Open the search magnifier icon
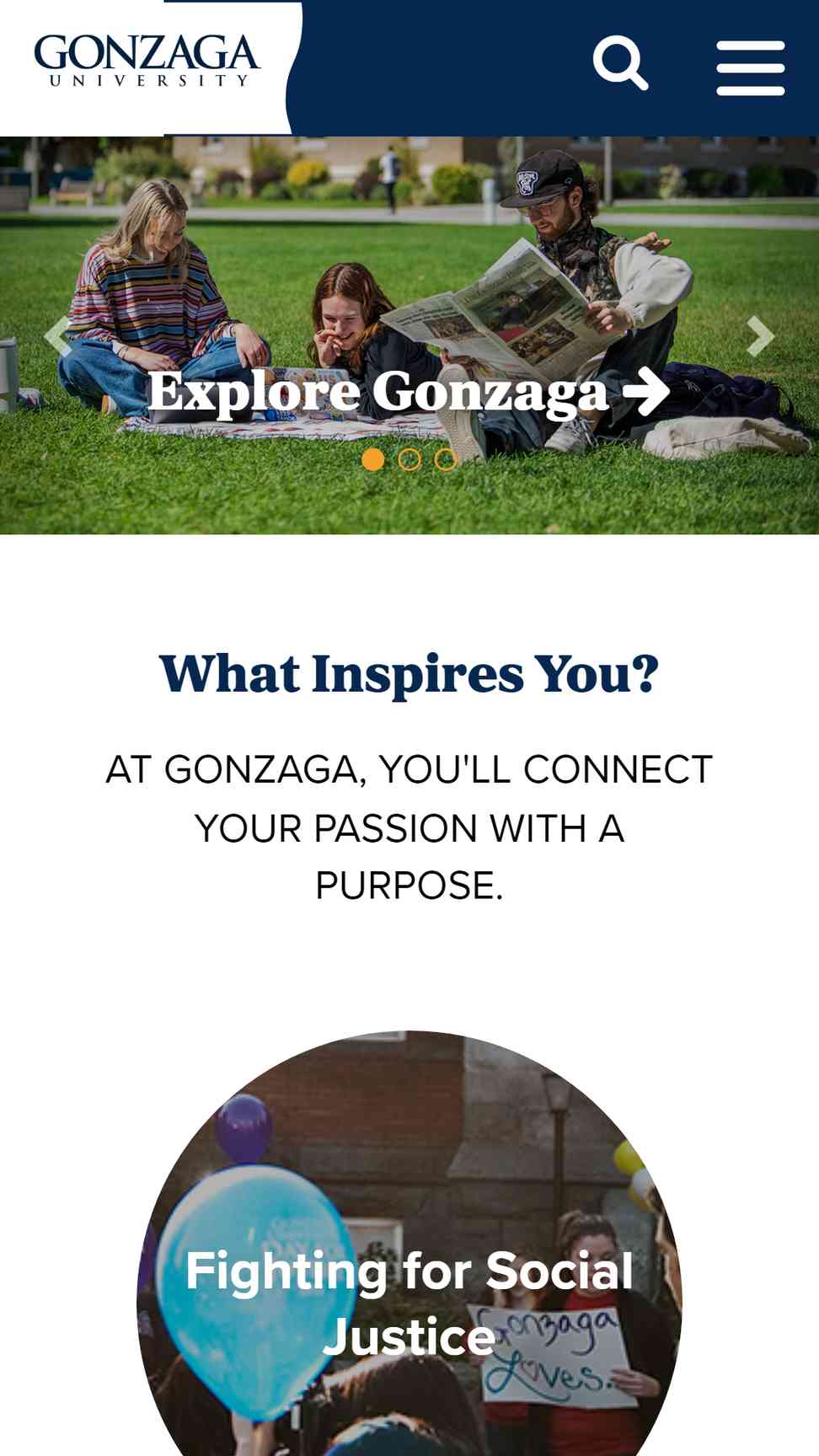The width and height of the screenshot is (819, 1456). (x=621, y=63)
